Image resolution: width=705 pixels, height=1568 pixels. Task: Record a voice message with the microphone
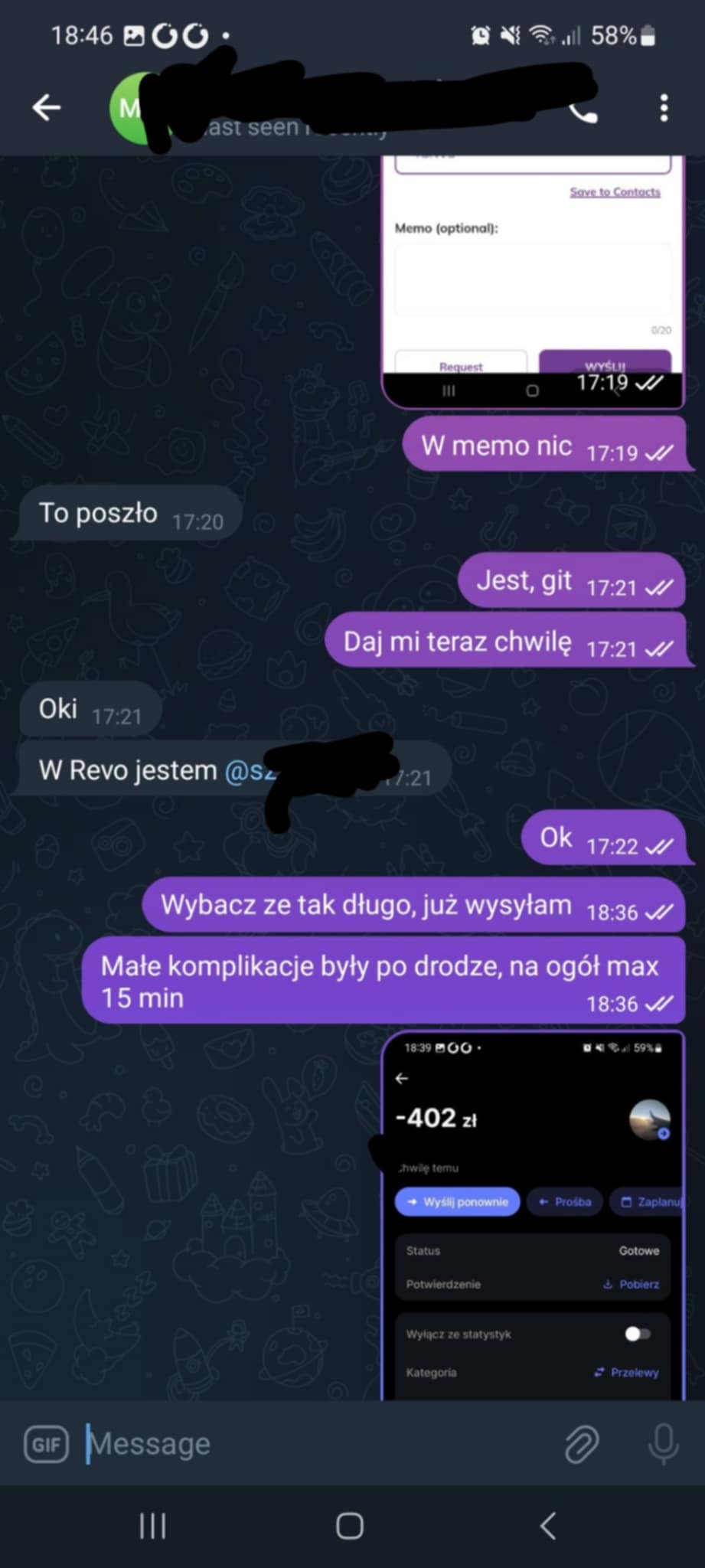click(x=663, y=1444)
